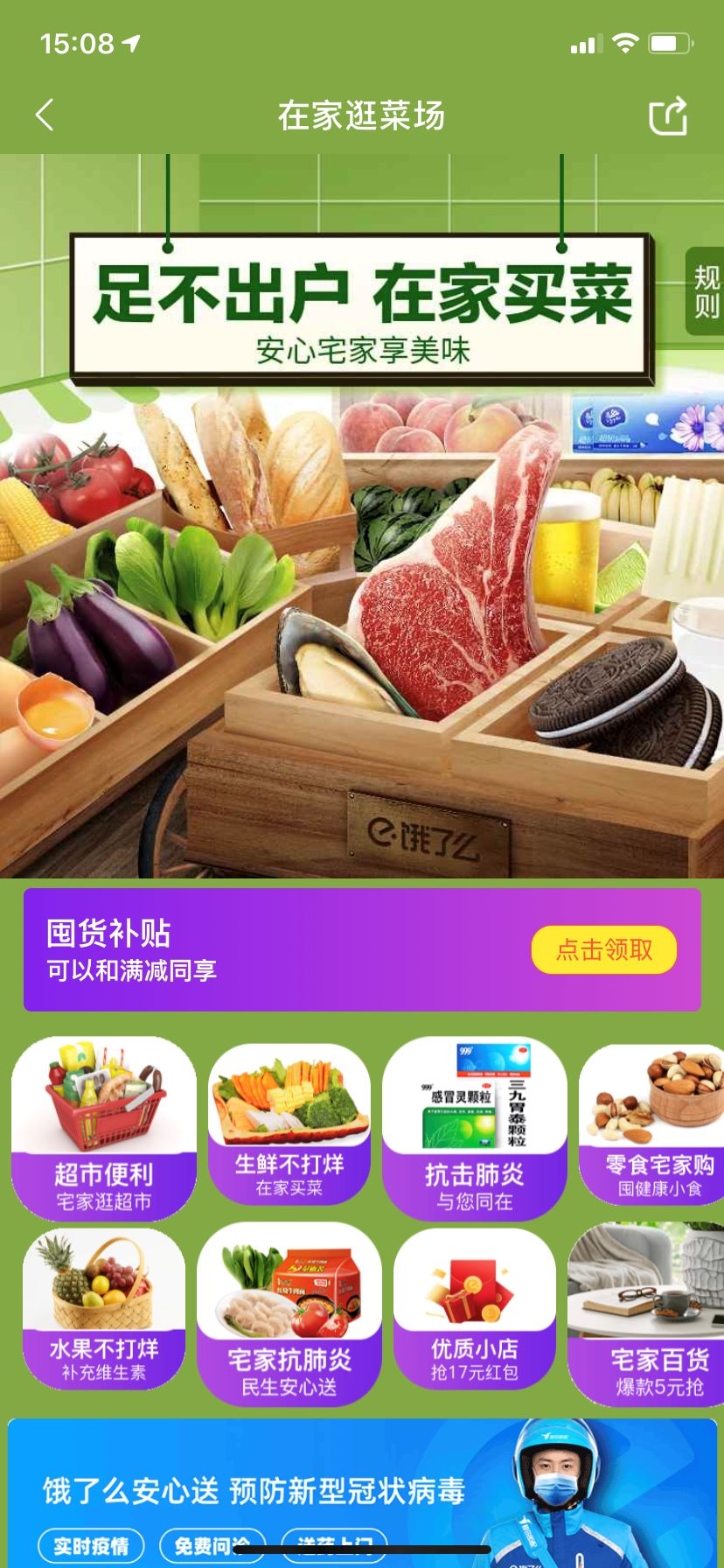Open the 足不出户 在家买菜 banner
Viewport: 724px width, 1568px height.
tap(361, 516)
